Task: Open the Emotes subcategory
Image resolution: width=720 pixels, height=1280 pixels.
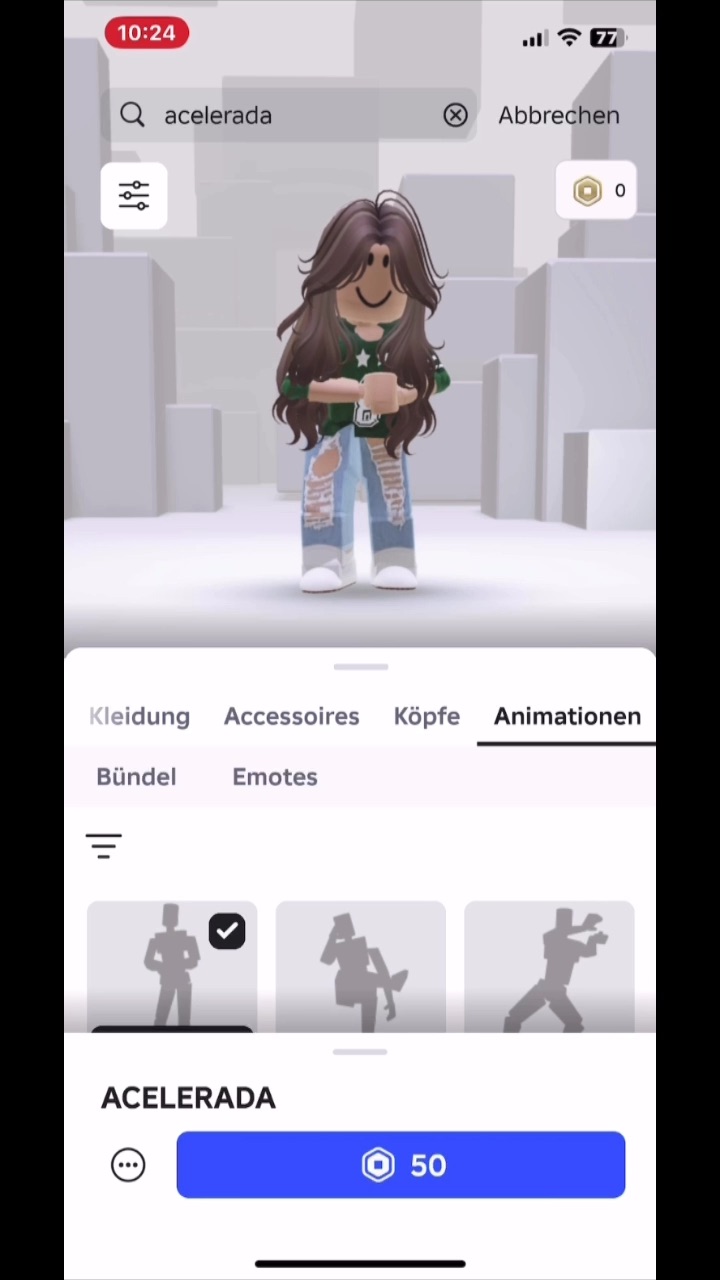Action: pyautogui.click(x=275, y=777)
